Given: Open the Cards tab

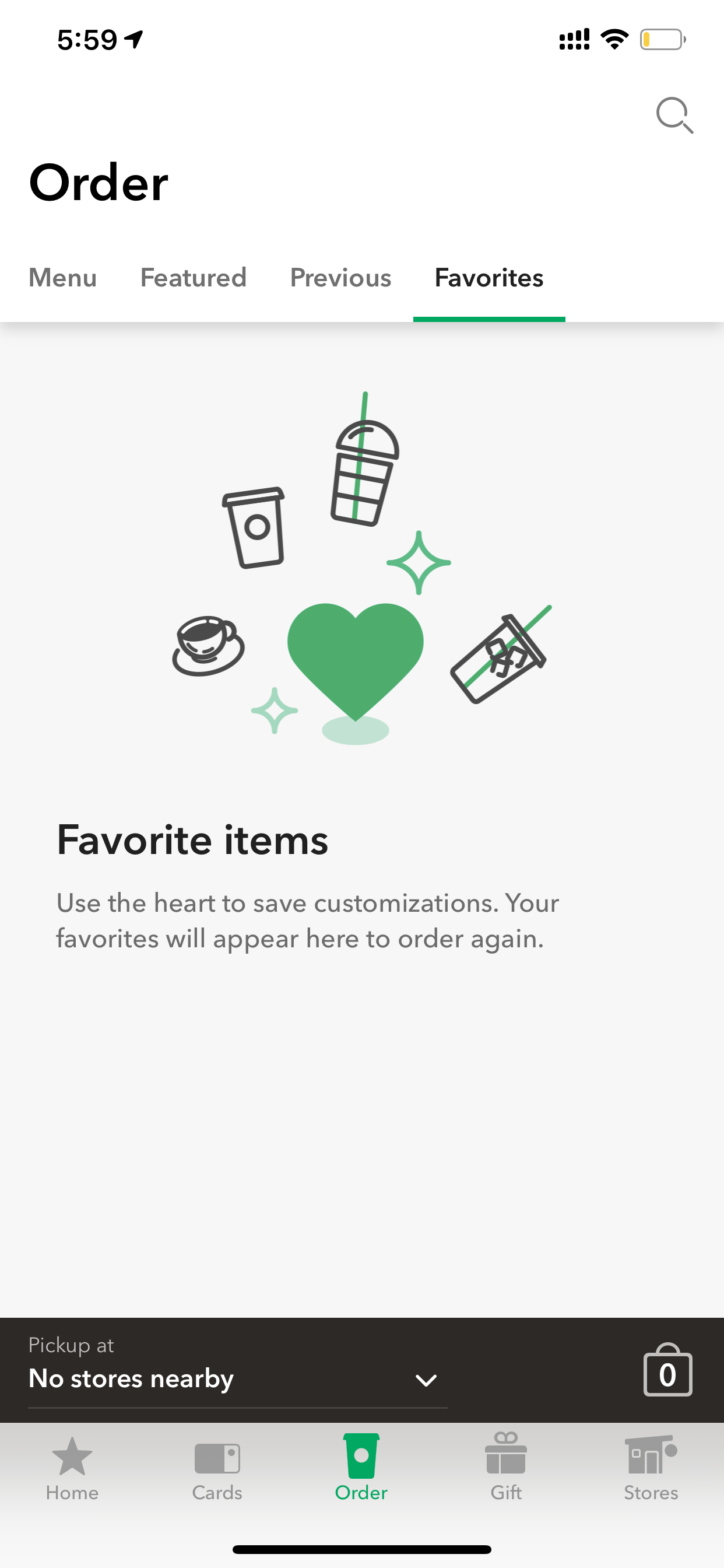Looking at the screenshot, I should (x=217, y=1469).
